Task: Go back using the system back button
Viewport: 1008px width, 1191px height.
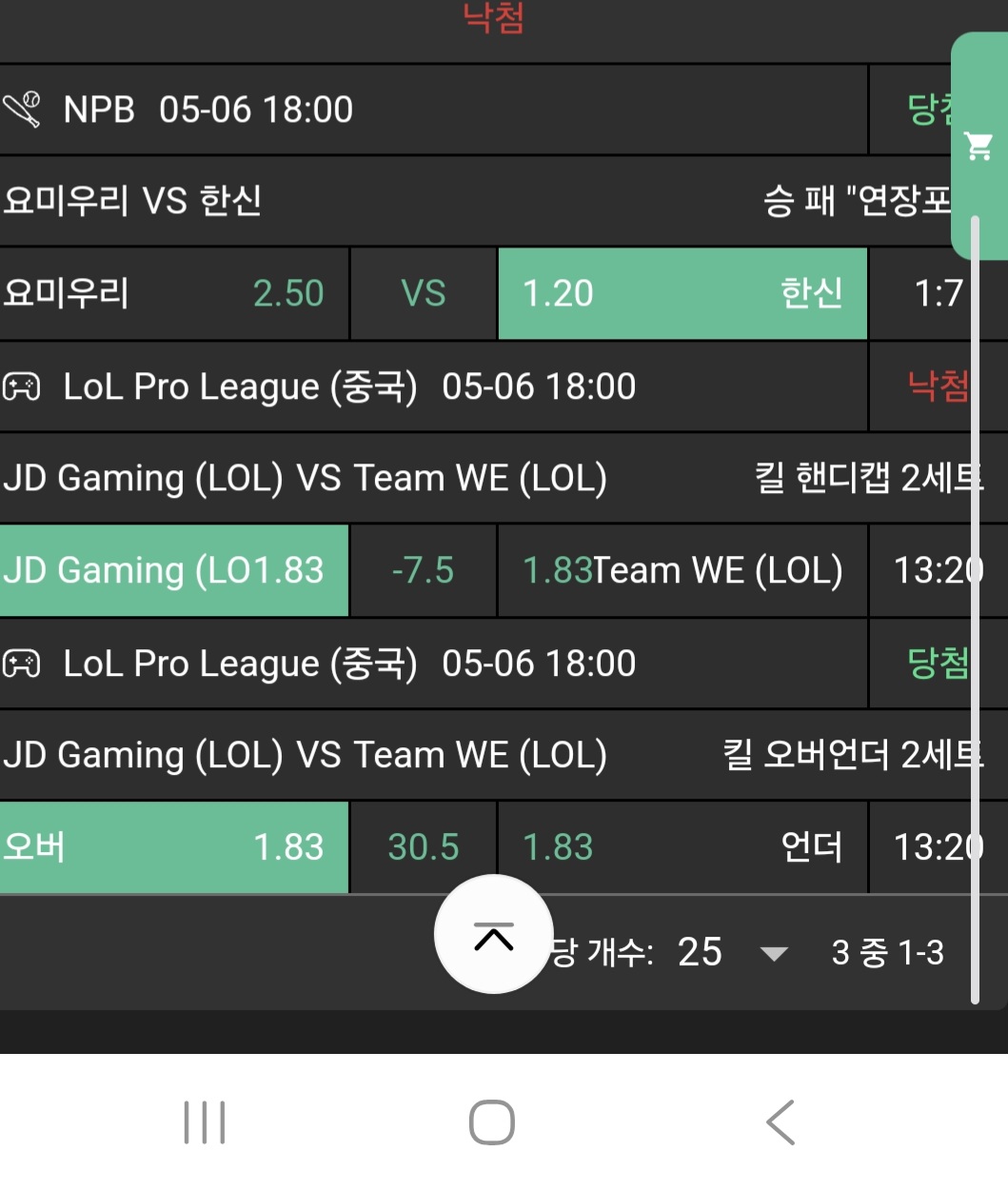Action: point(780,1122)
